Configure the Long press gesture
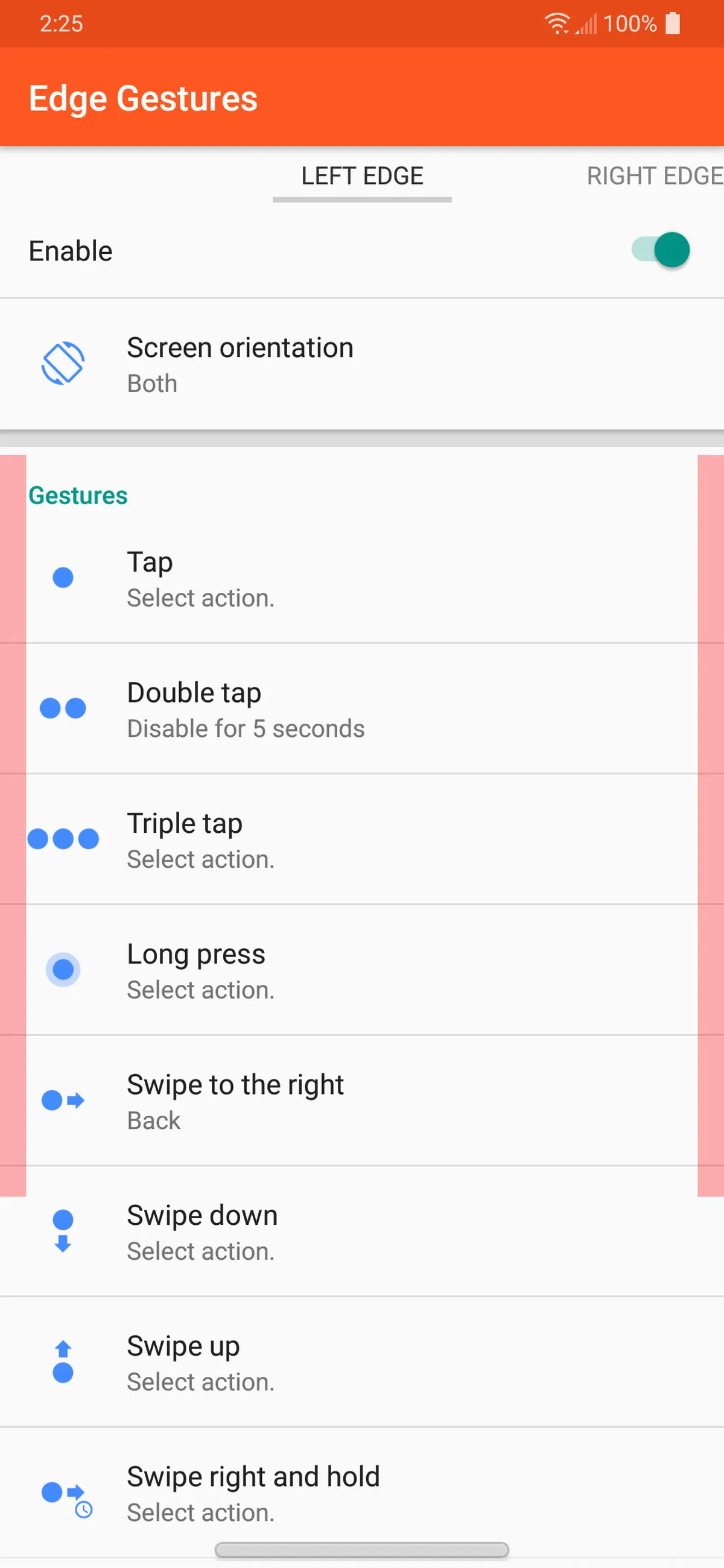This screenshot has width=724, height=1568. [361, 970]
